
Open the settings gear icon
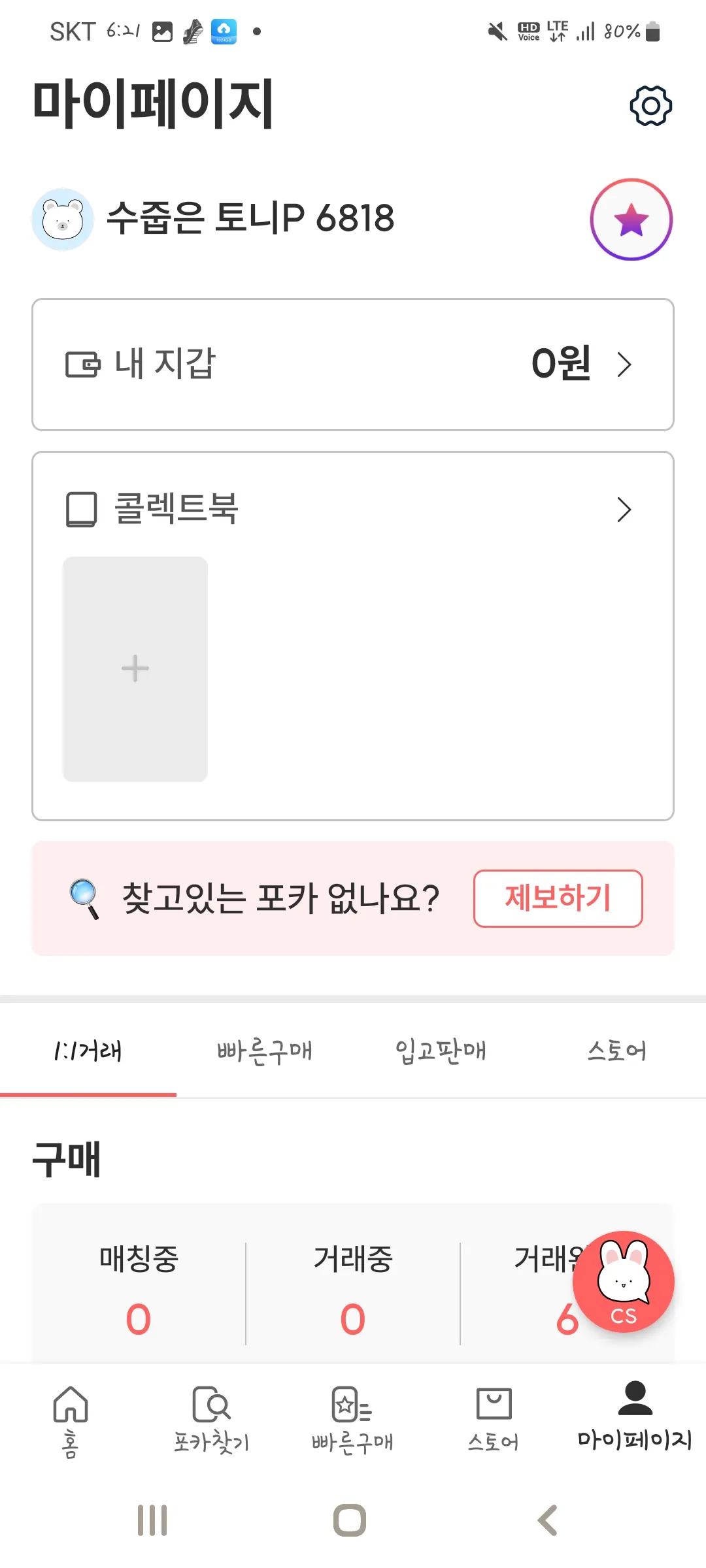(x=650, y=105)
